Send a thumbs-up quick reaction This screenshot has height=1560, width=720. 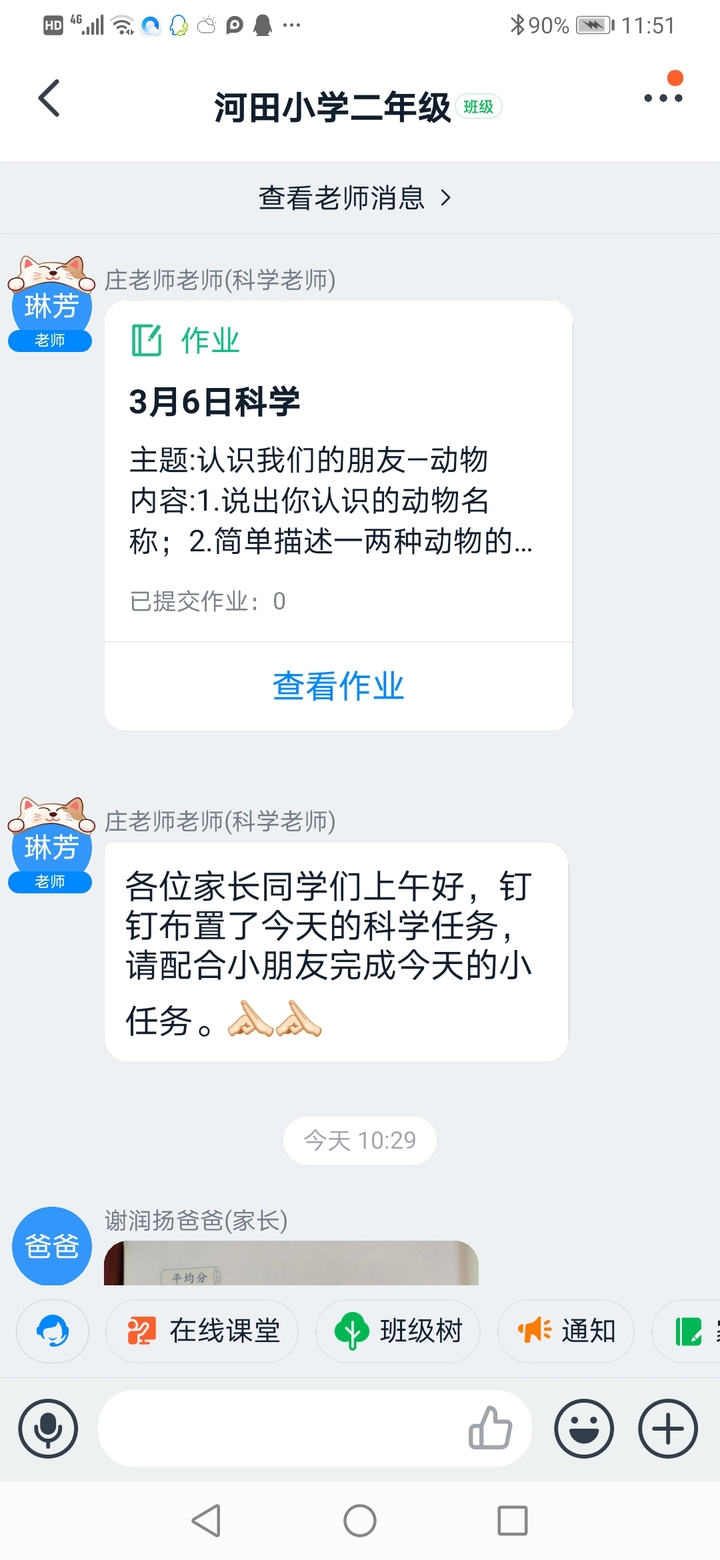(x=490, y=1428)
